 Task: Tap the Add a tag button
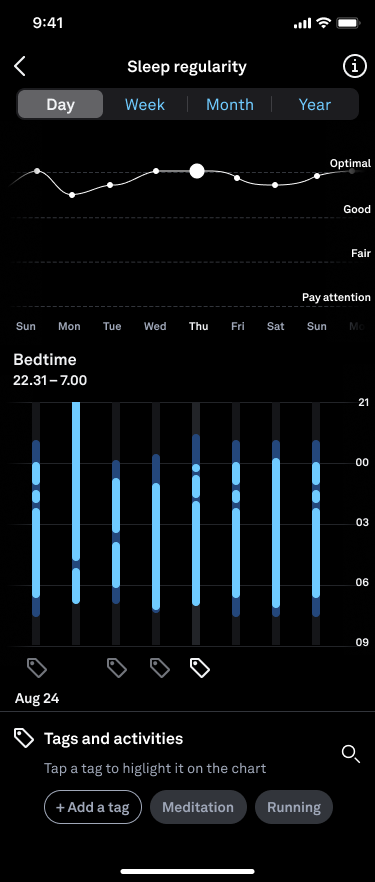93,807
